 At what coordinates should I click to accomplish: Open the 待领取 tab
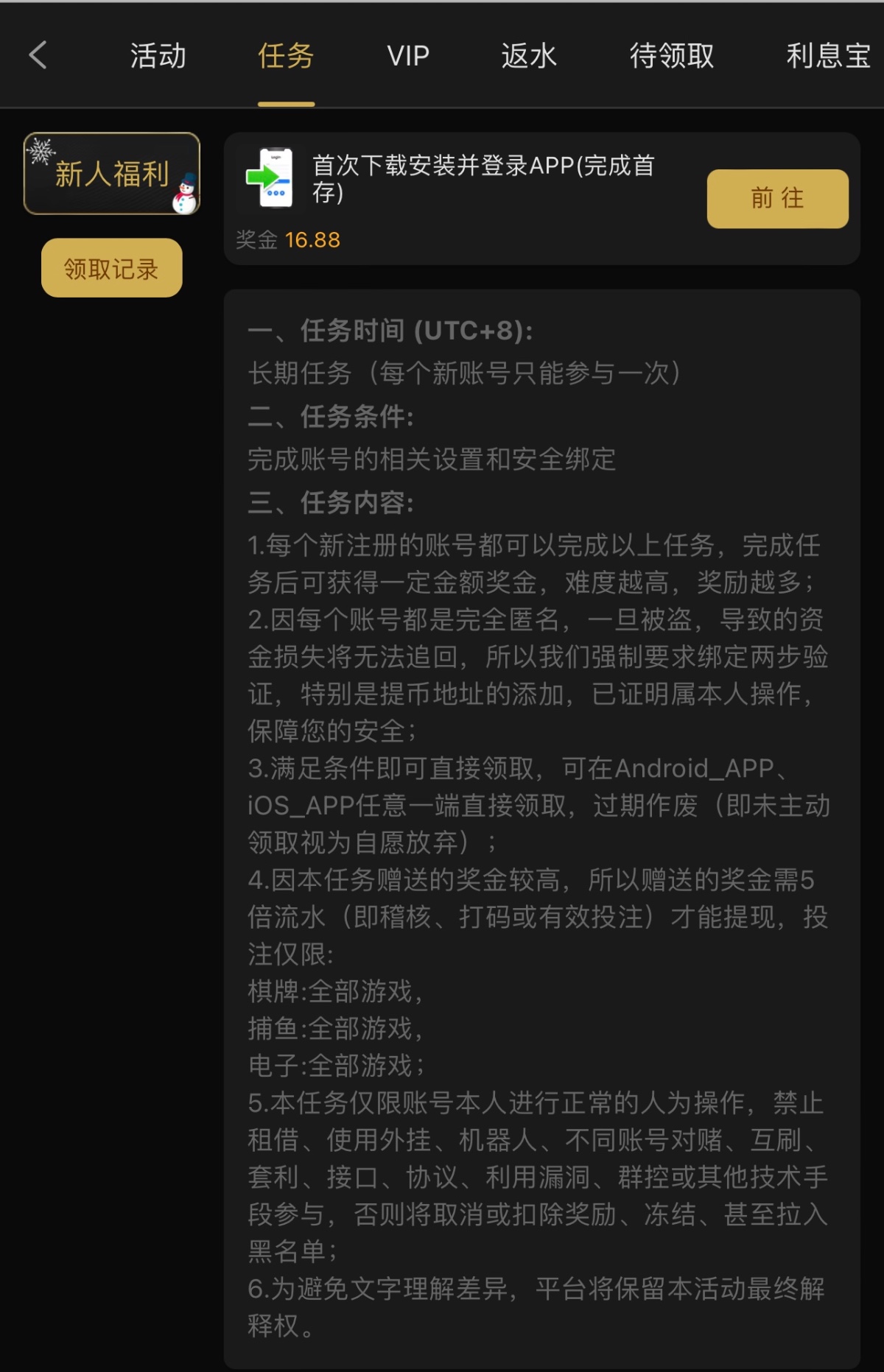(x=671, y=56)
